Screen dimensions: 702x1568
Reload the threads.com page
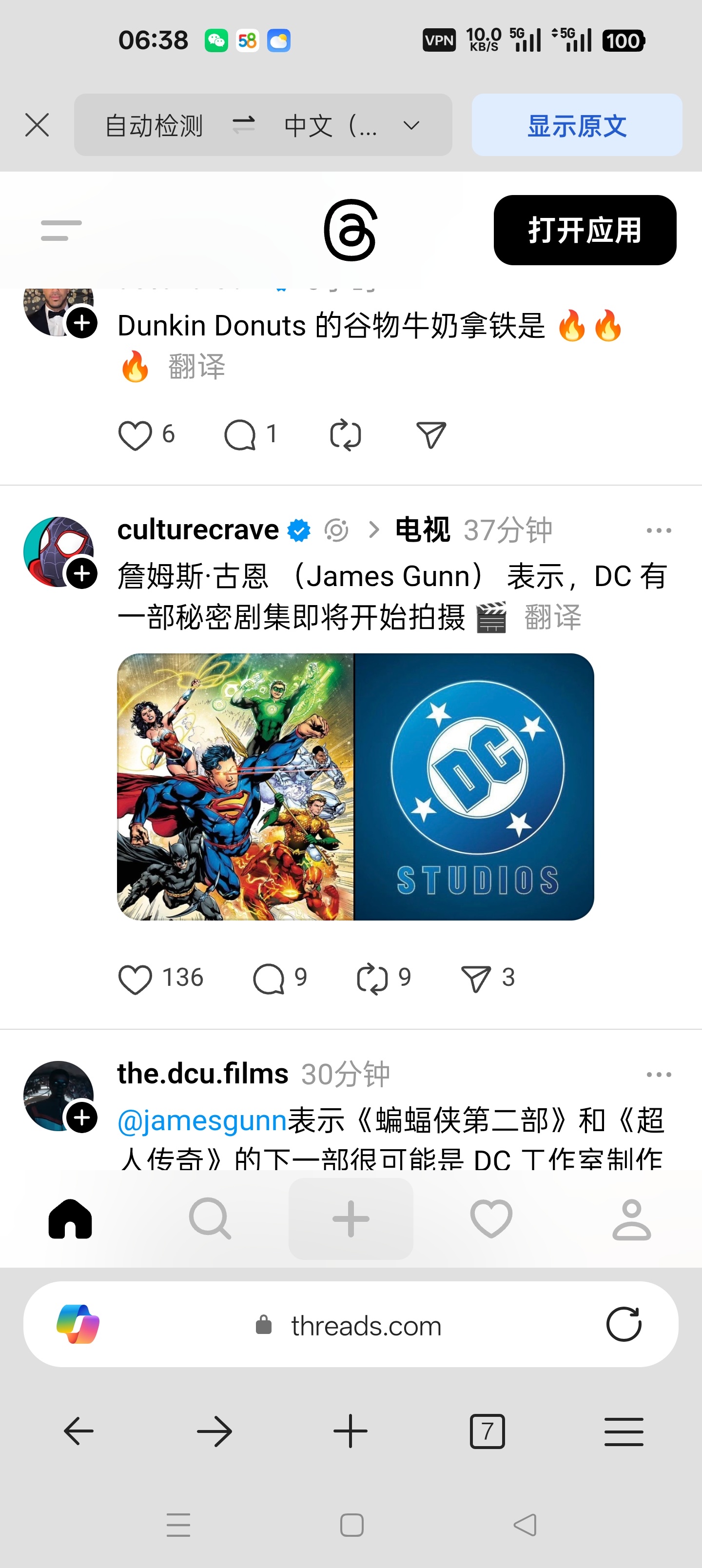point(624,1325)
